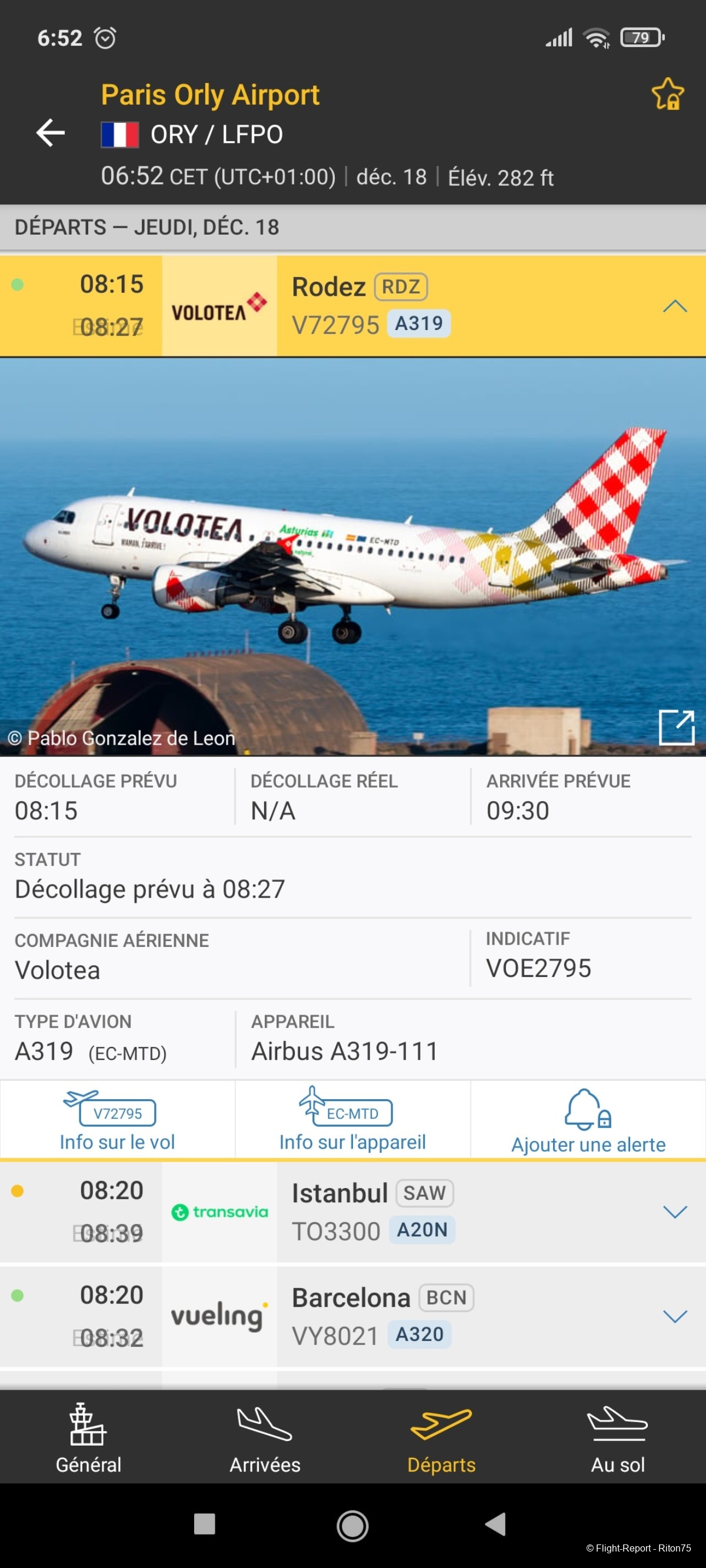Collapse the Rodez flight details
Viewport: 706px width, 1568px height.
pyautogui.click(x=673, y=306)
